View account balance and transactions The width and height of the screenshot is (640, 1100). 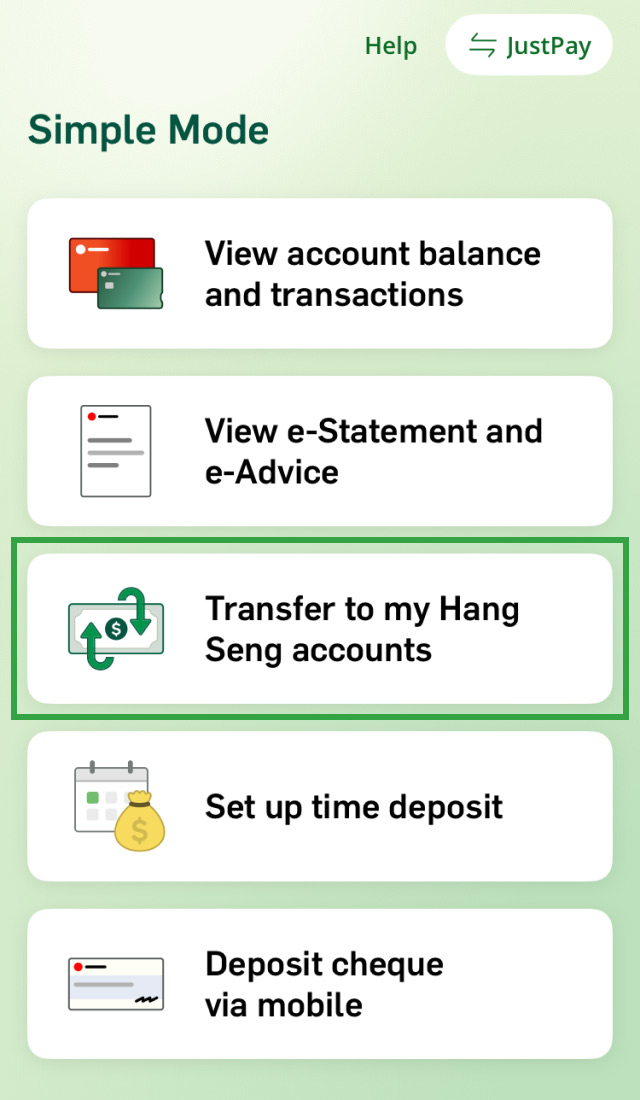[320, 273]
